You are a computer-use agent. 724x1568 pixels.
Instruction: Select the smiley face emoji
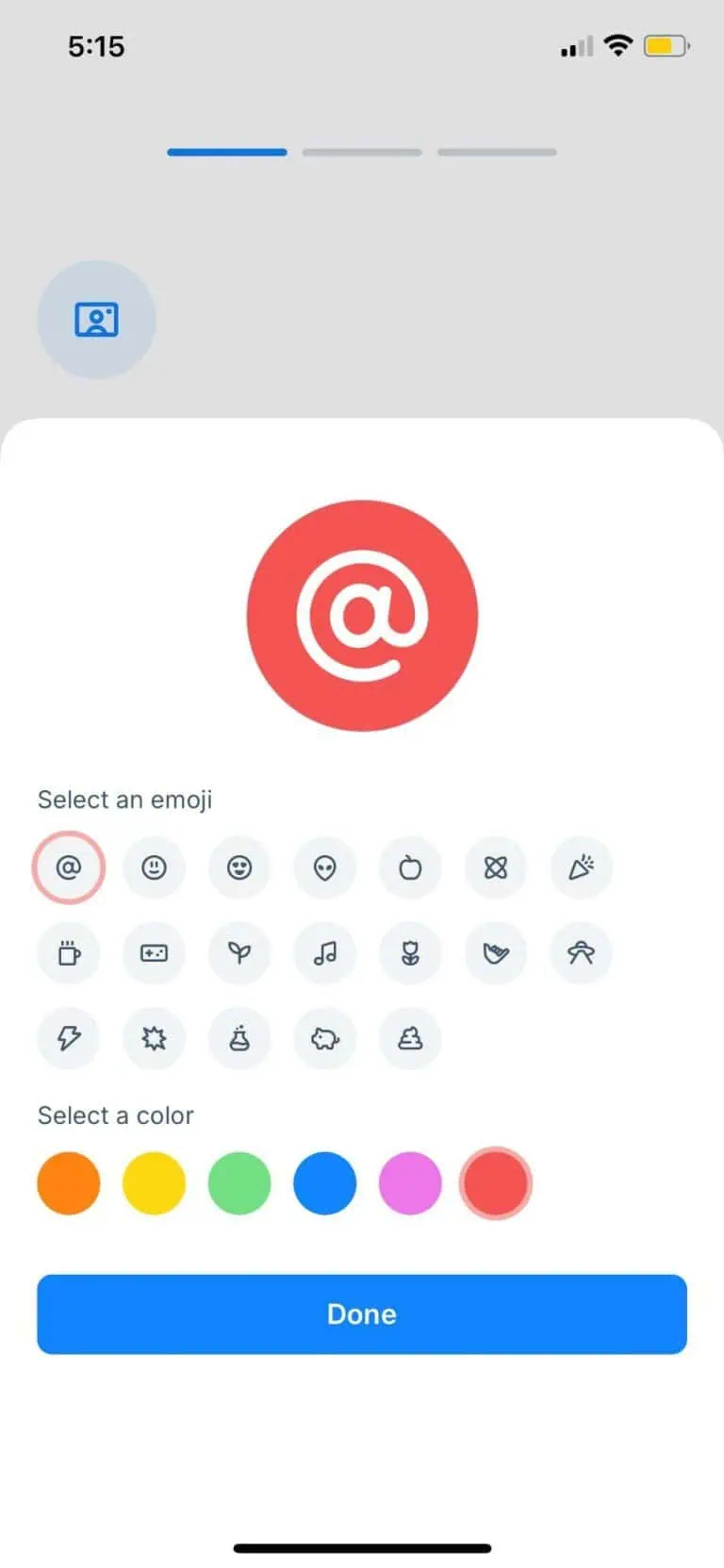pyautogui.click(x=154, y=867)
